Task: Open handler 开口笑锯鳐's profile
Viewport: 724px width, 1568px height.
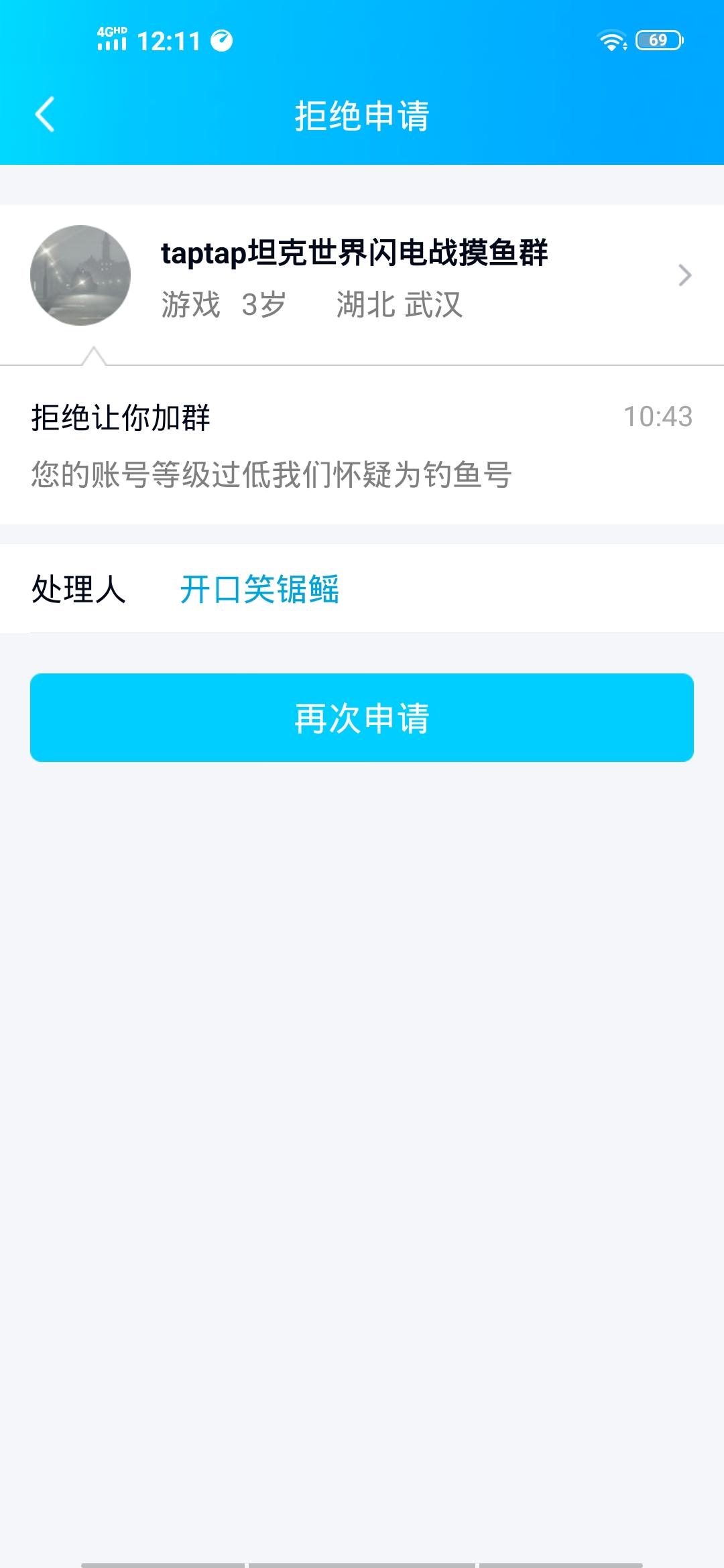Action: tap(260, 592)
